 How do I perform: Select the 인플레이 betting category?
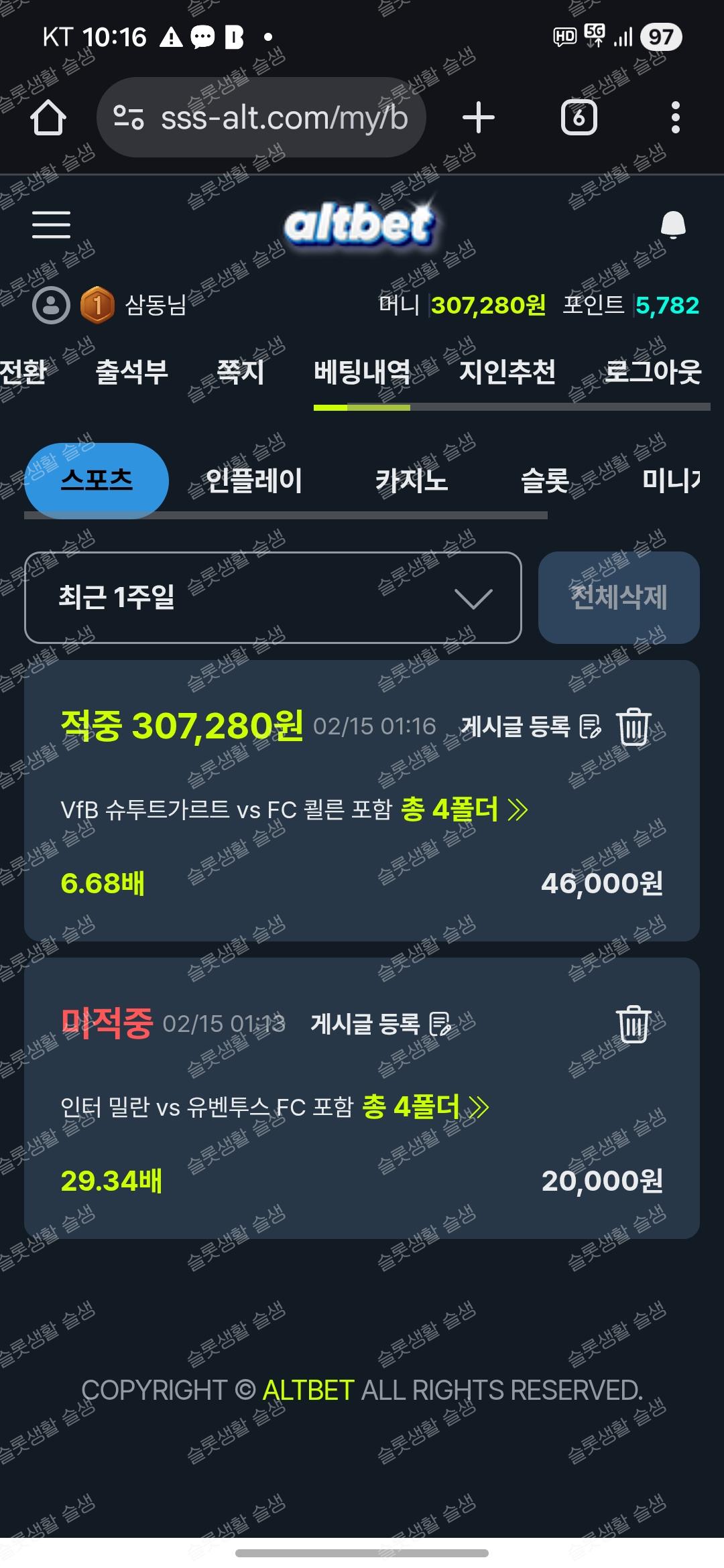(253, 480)
